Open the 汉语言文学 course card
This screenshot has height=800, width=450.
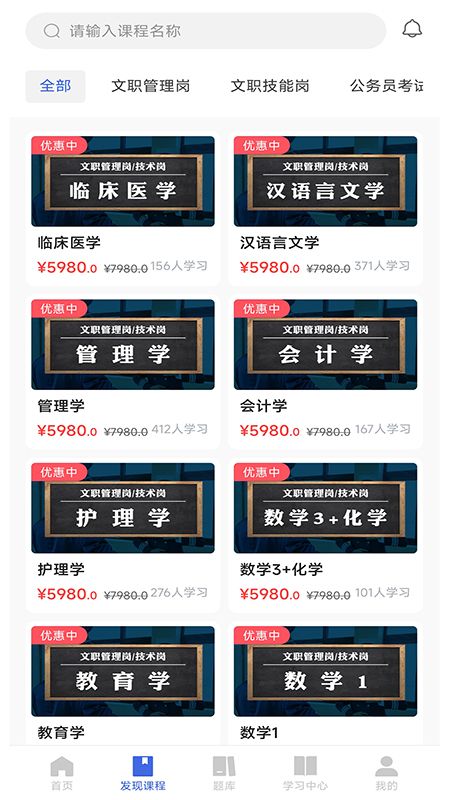click(325, 208)
